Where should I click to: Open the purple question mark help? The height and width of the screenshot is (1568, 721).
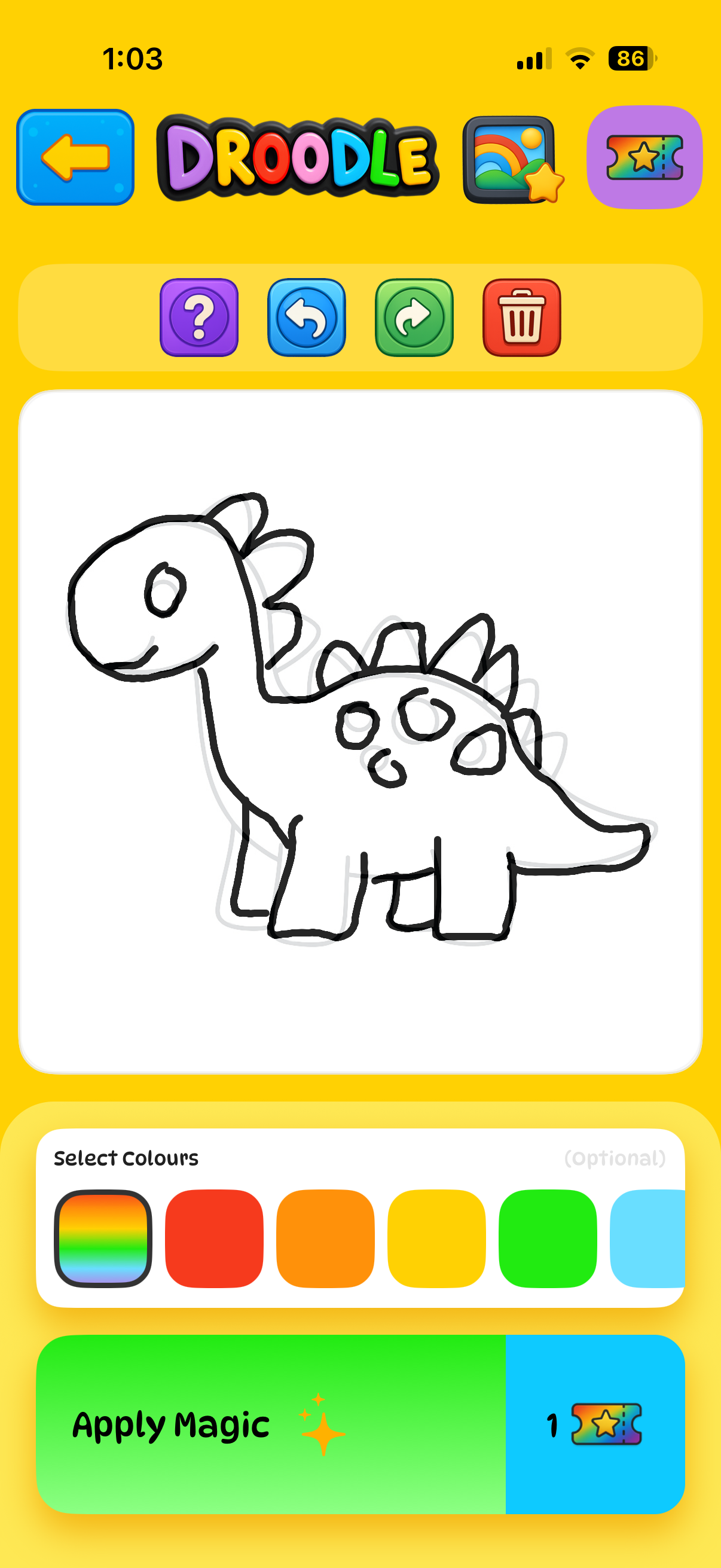click(199, 318)
